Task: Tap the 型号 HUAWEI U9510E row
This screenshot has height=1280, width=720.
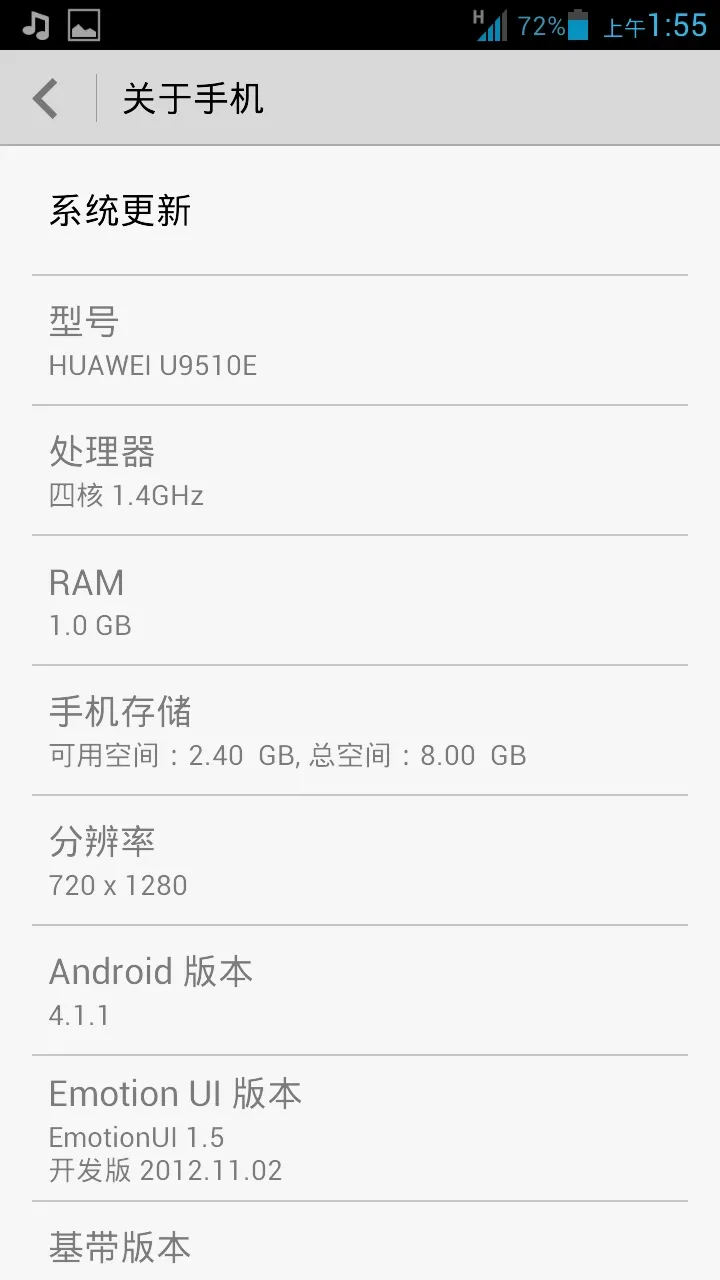Action: [x=360, y=340]
